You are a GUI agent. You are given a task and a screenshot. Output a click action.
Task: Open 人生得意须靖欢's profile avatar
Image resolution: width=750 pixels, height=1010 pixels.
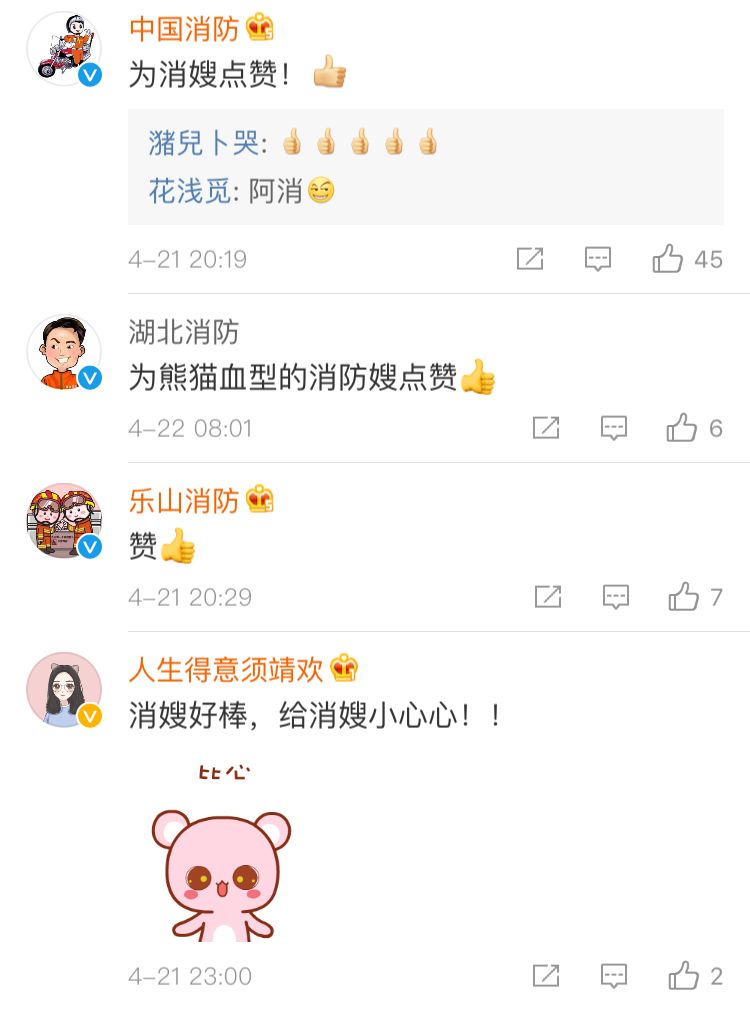point(64,690)
